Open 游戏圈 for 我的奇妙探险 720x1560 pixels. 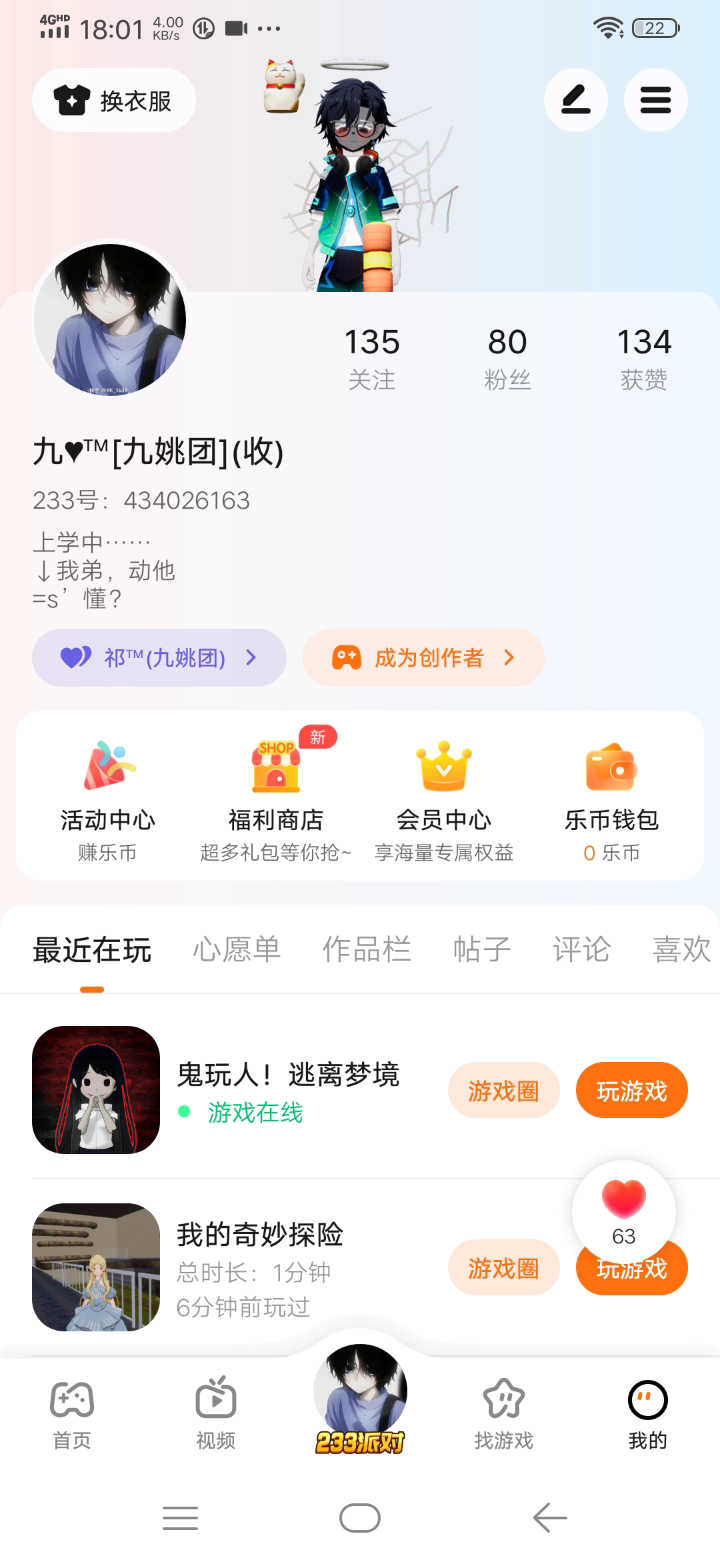[503, 1268]
